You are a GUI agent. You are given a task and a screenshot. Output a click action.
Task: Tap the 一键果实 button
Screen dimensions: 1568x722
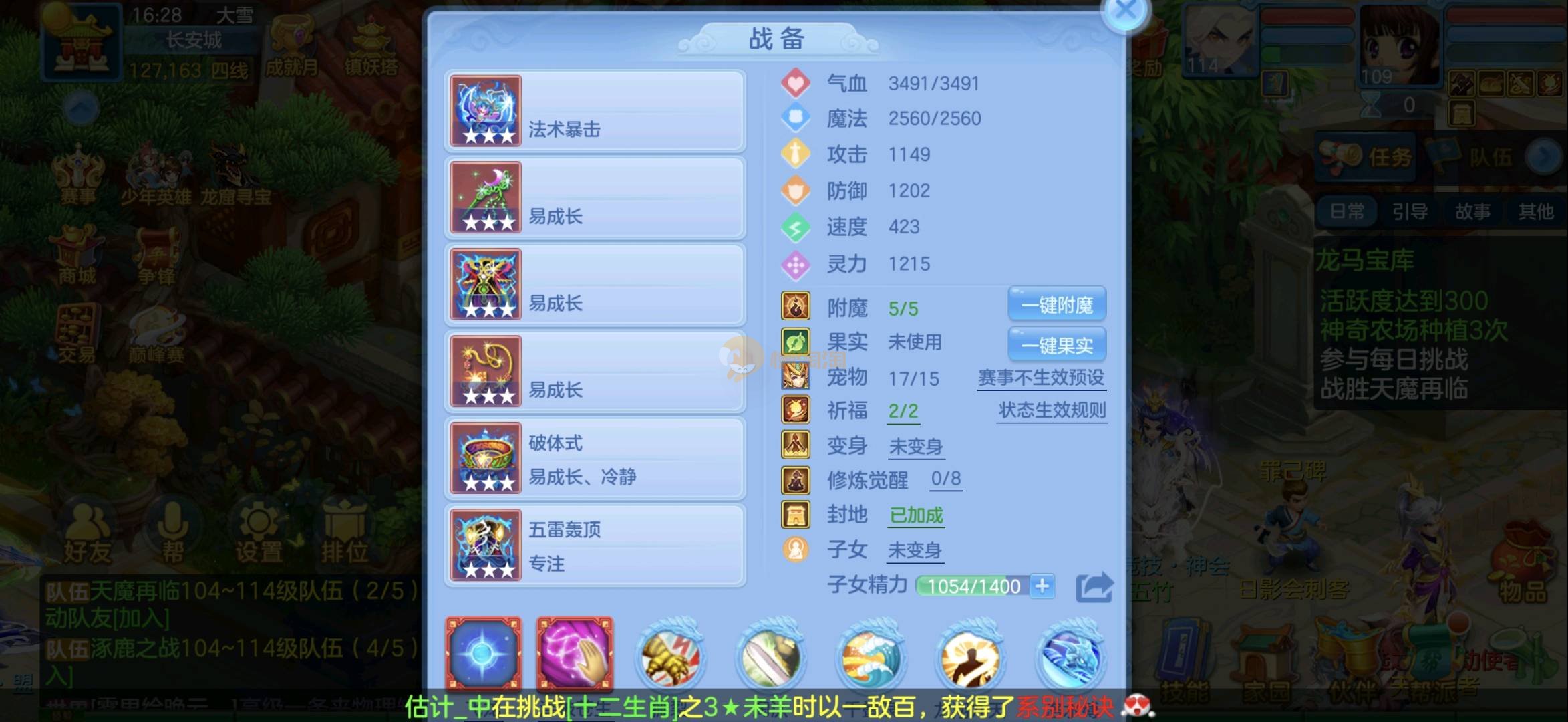(1056, 346)
